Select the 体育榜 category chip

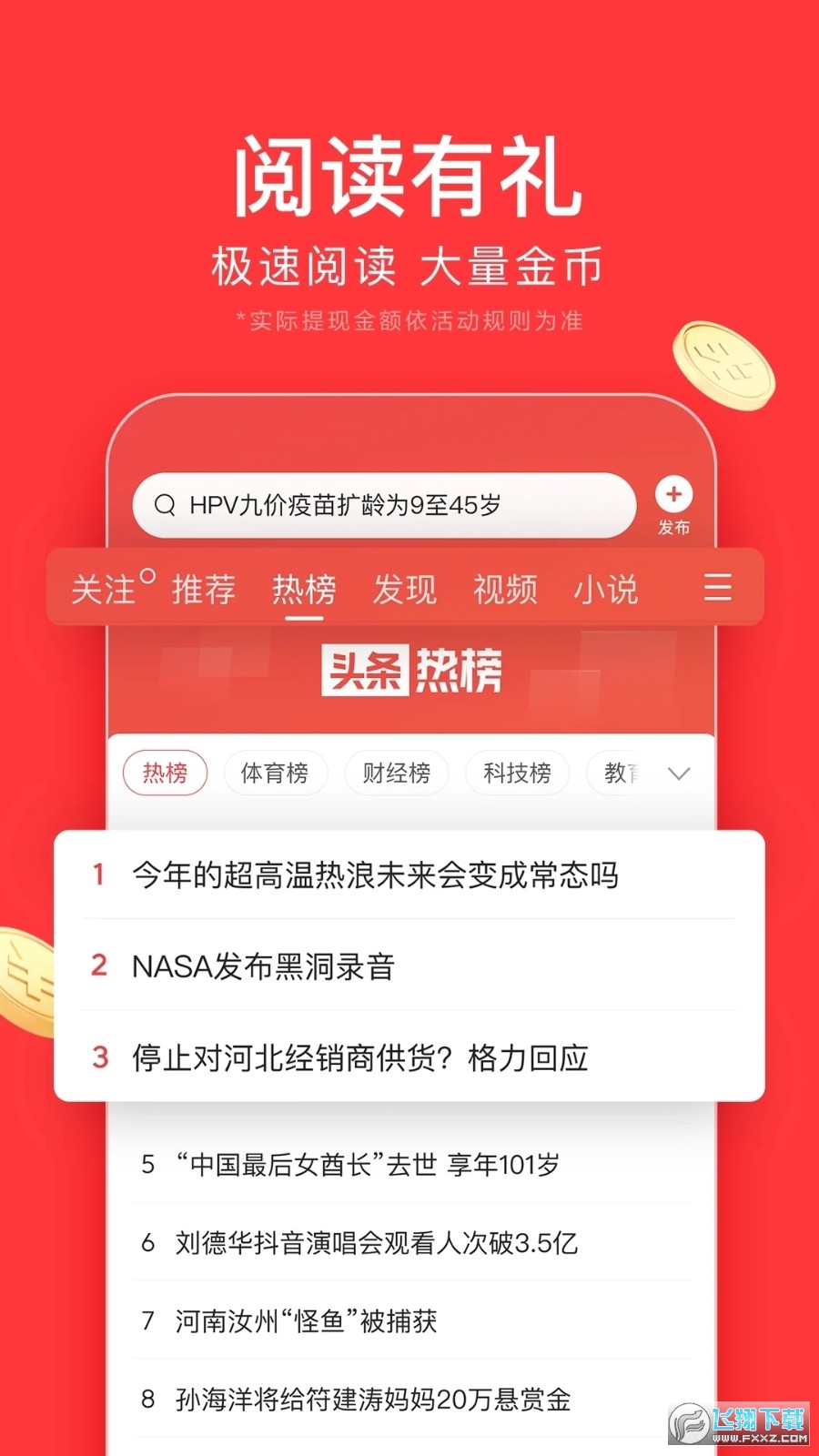(276, 773)
